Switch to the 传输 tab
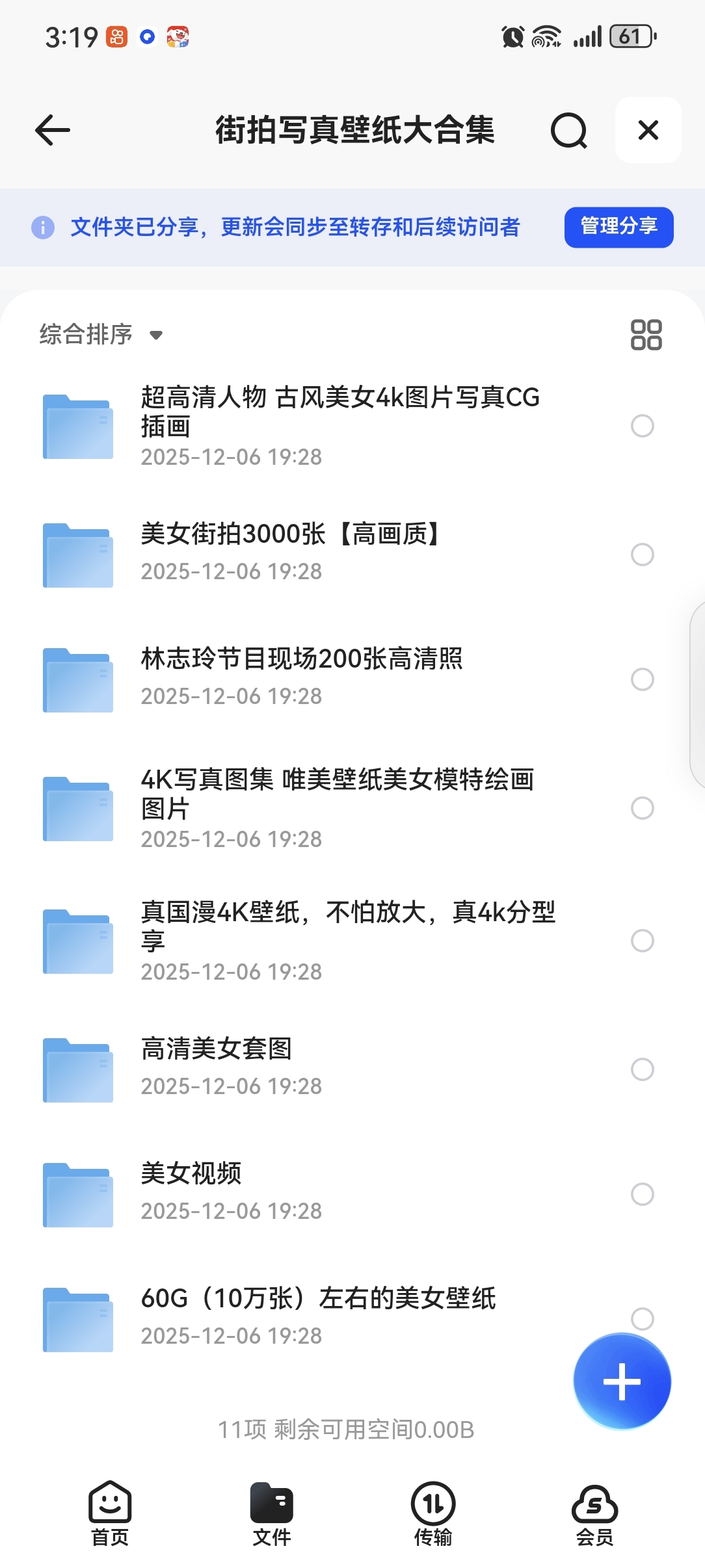Screen dimensions: 705x1568 [x=433, y=1513]
